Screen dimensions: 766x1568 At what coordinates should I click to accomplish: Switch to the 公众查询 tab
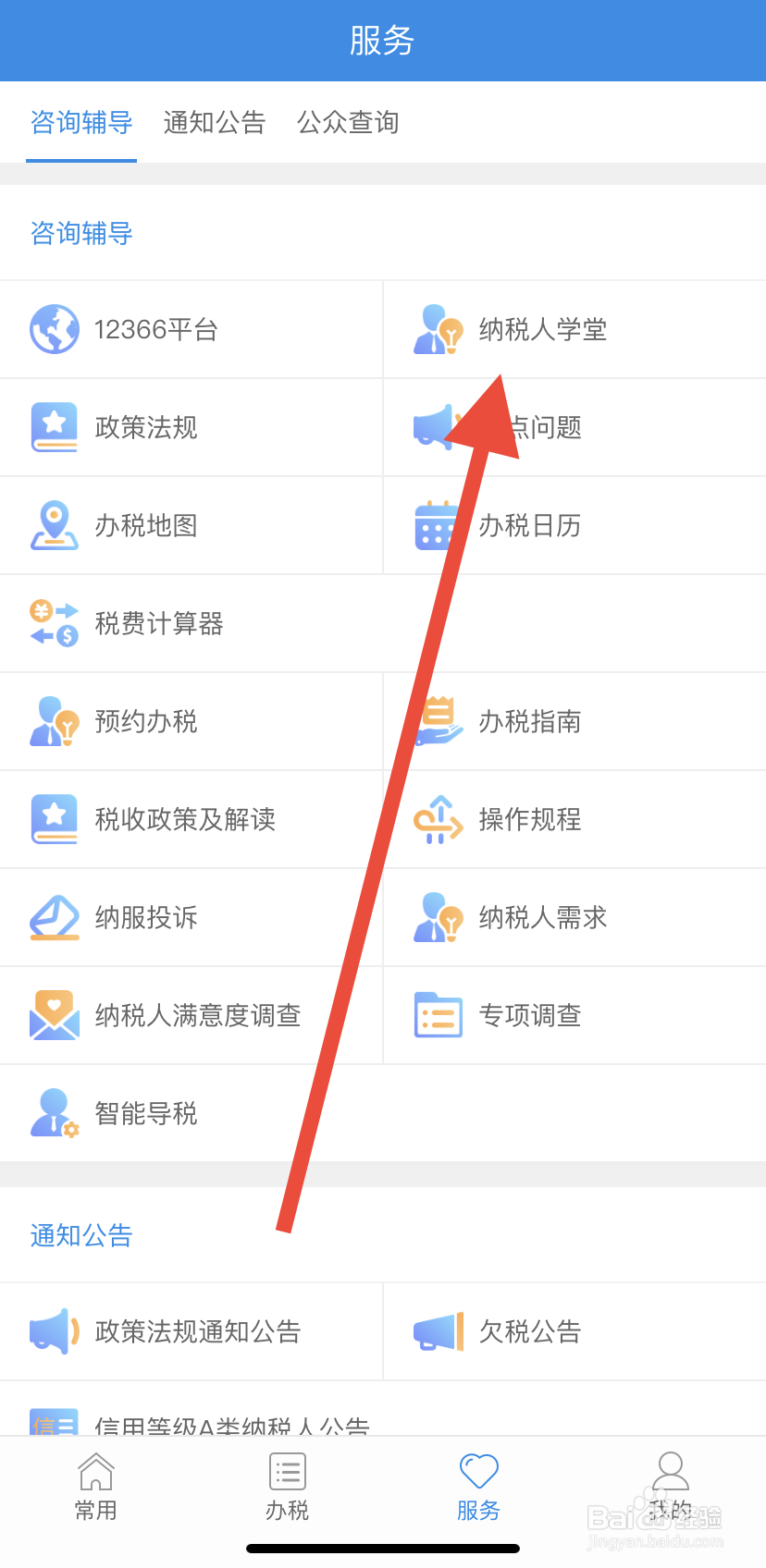347,123
